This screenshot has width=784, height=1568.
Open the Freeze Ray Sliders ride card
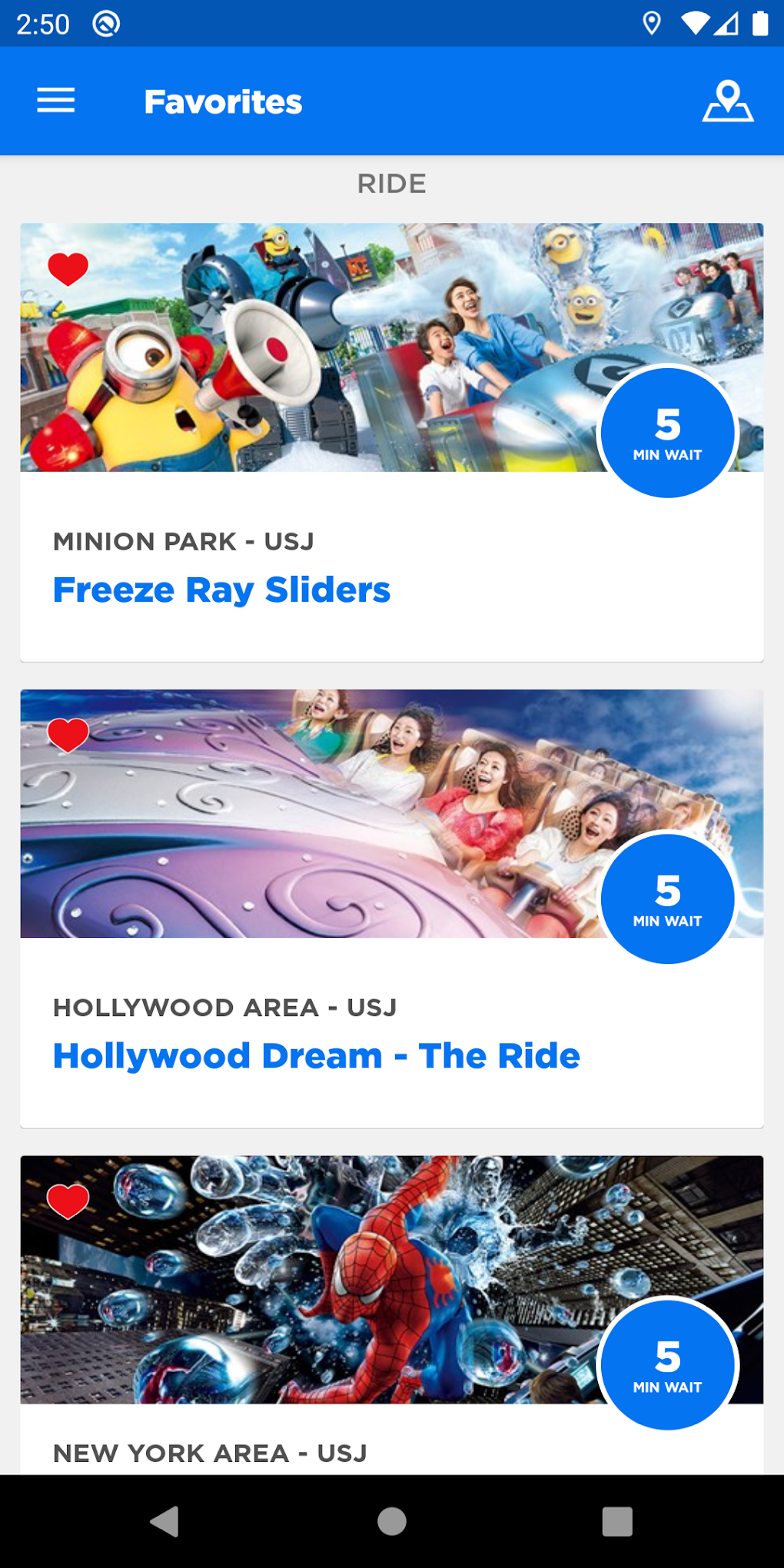(221, 590)
